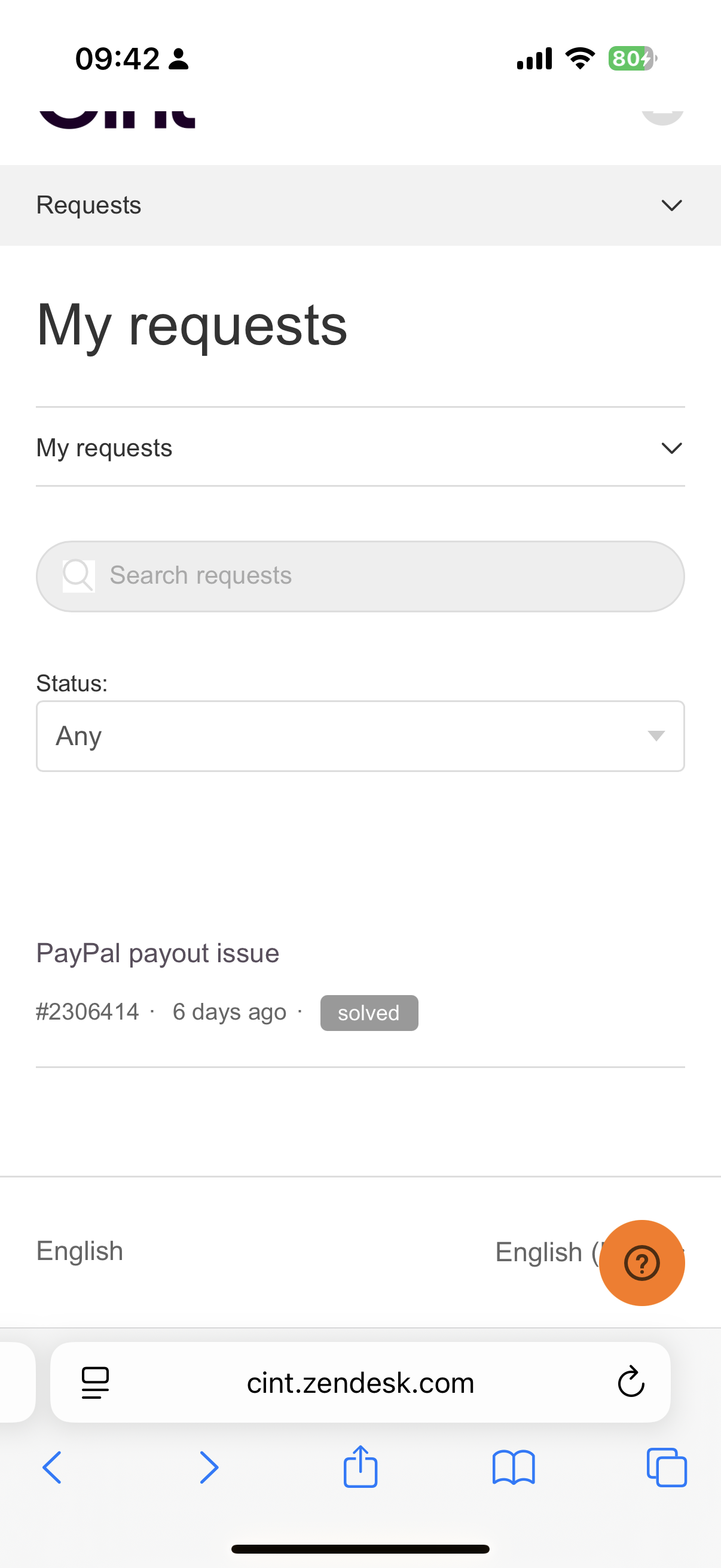Screen dimensions: 721x1568
Task: Open the PayPal payout issue request
Action: tap(158, 953)
